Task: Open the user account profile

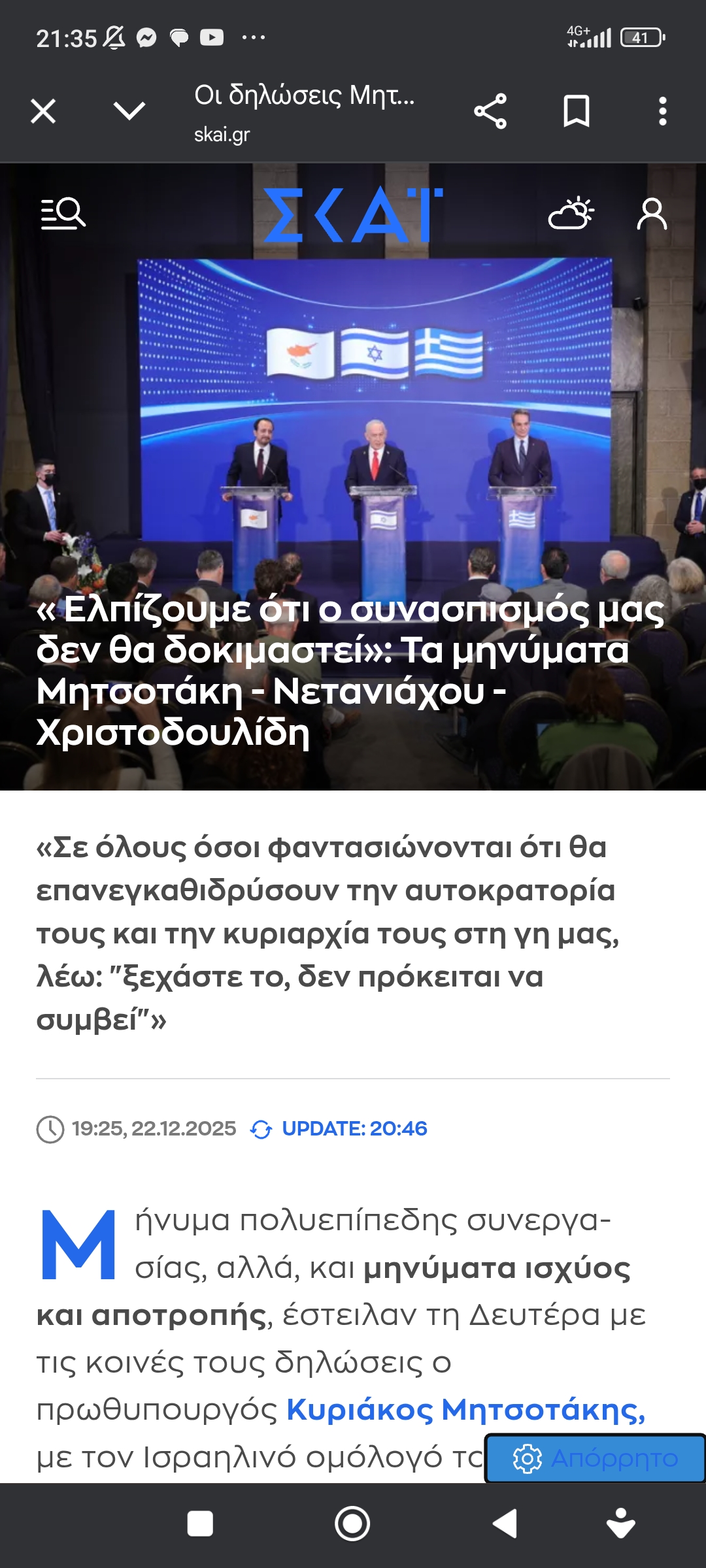Action: tap(652, 214)
